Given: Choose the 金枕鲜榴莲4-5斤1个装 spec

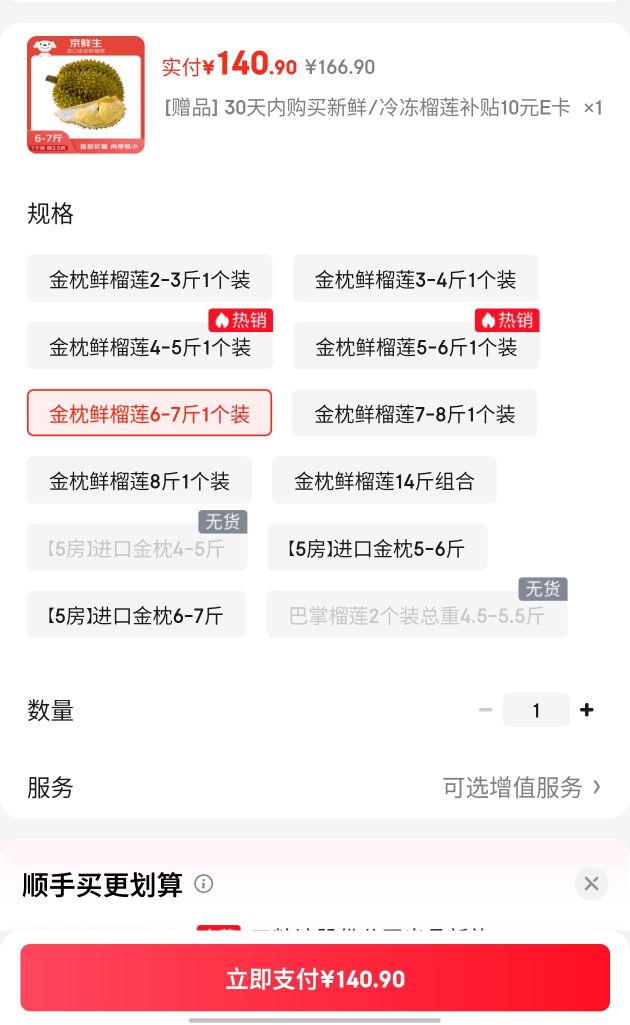Looking at the screenshot, I should pyautogui.click(x=150, y=346).
